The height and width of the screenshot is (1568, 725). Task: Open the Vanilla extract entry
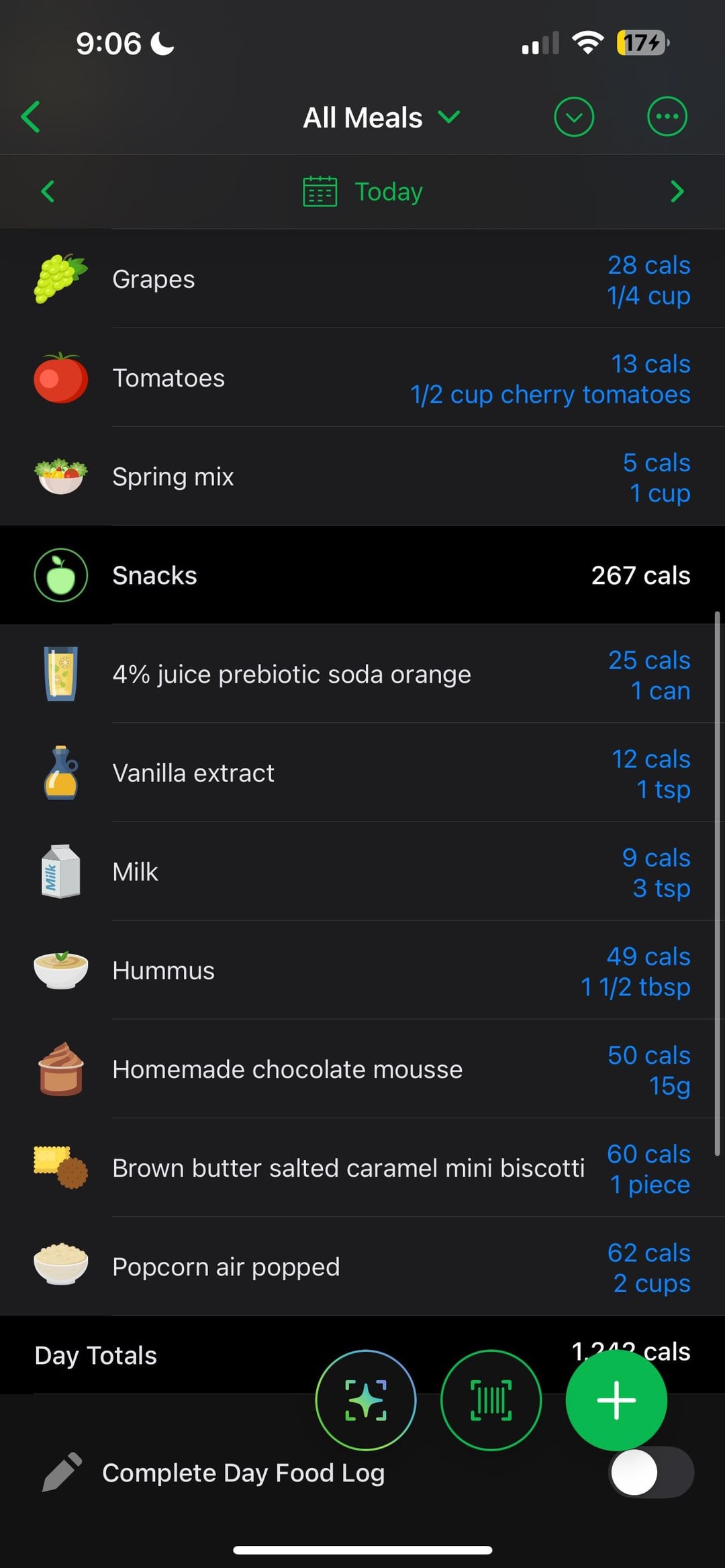coord(362,773)
